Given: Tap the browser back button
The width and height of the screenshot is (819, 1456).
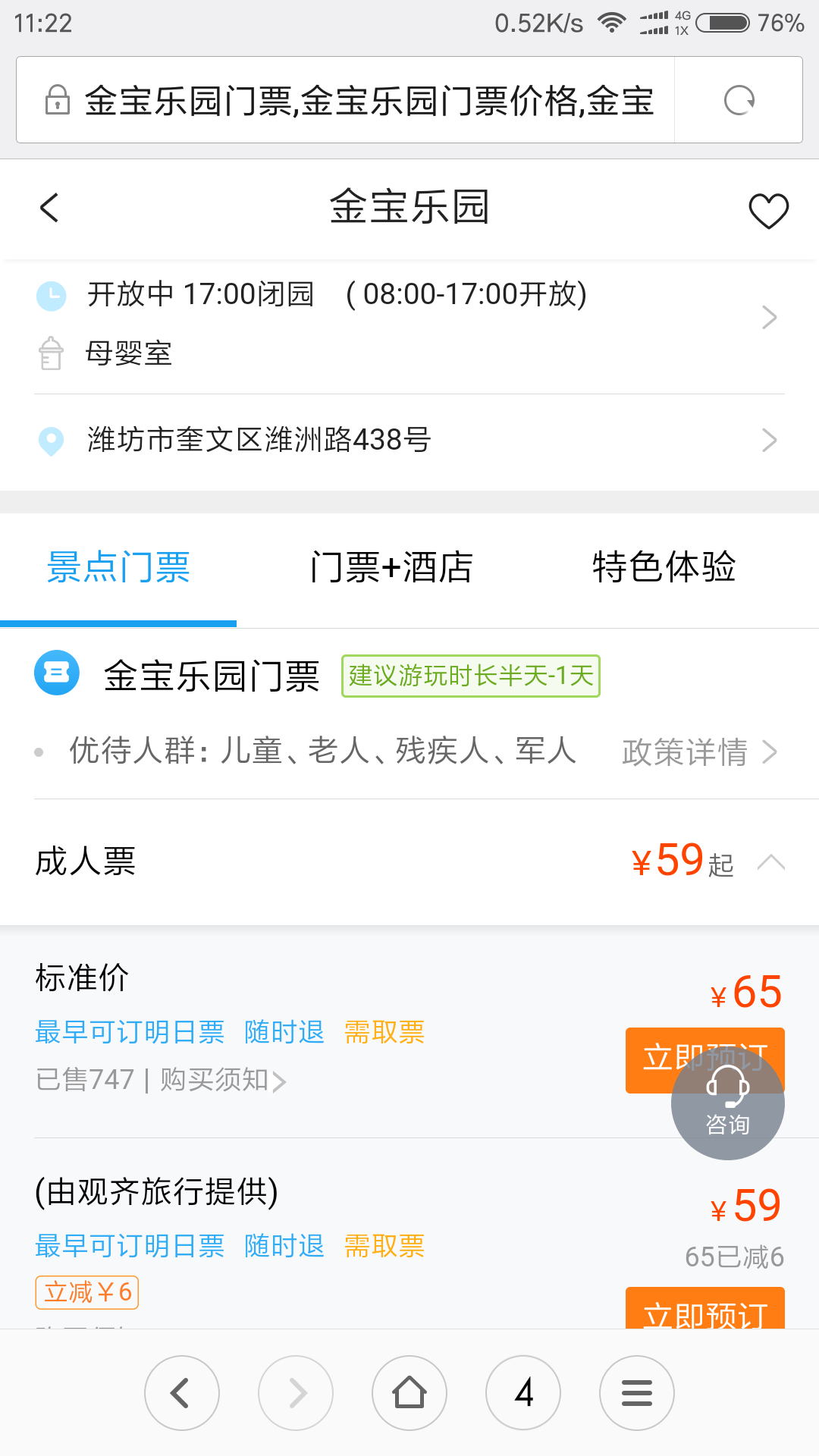Looking at the screenshot, I should point(182,1393).
